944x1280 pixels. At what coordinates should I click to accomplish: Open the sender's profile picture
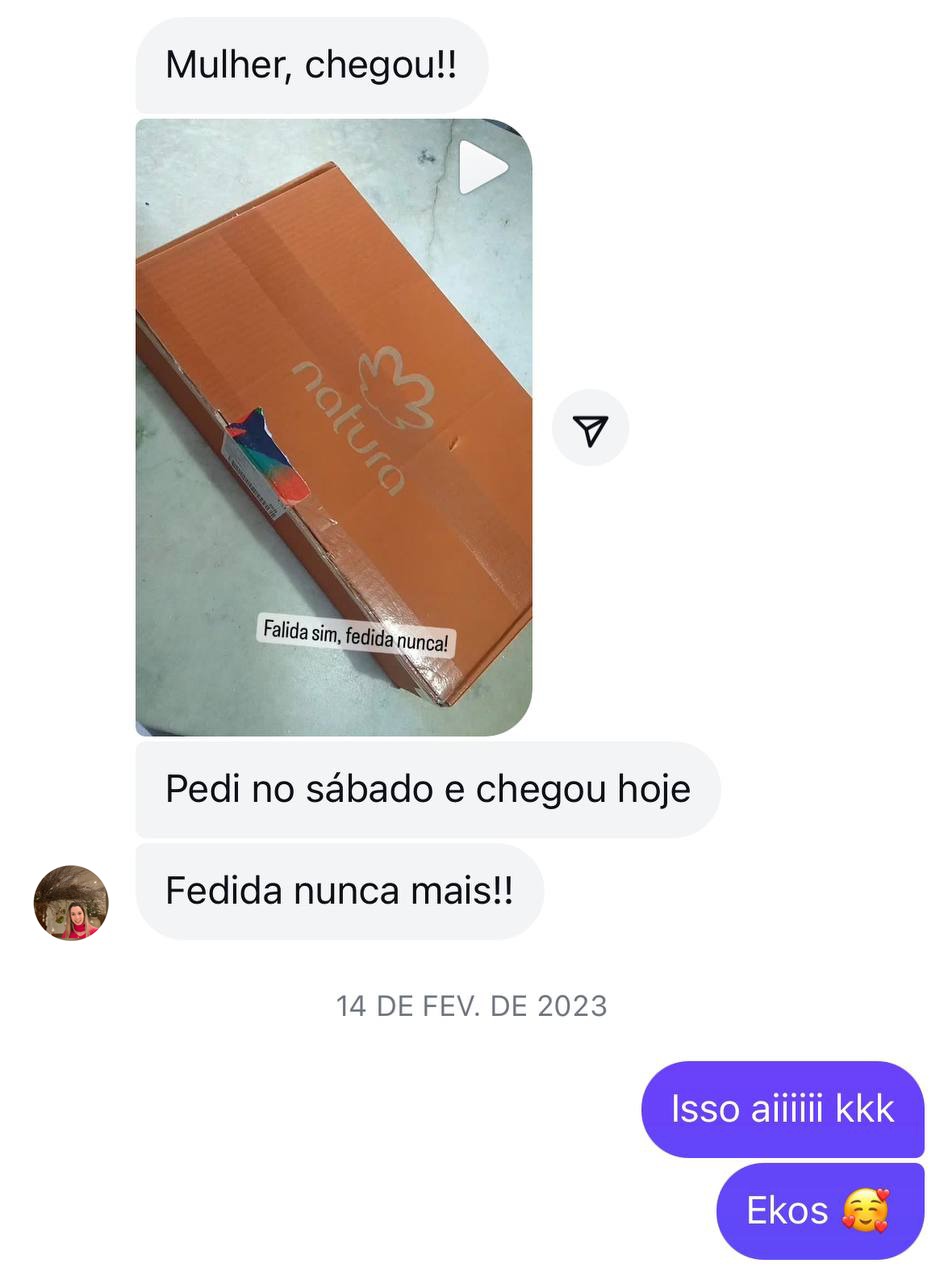click(71, 903)
